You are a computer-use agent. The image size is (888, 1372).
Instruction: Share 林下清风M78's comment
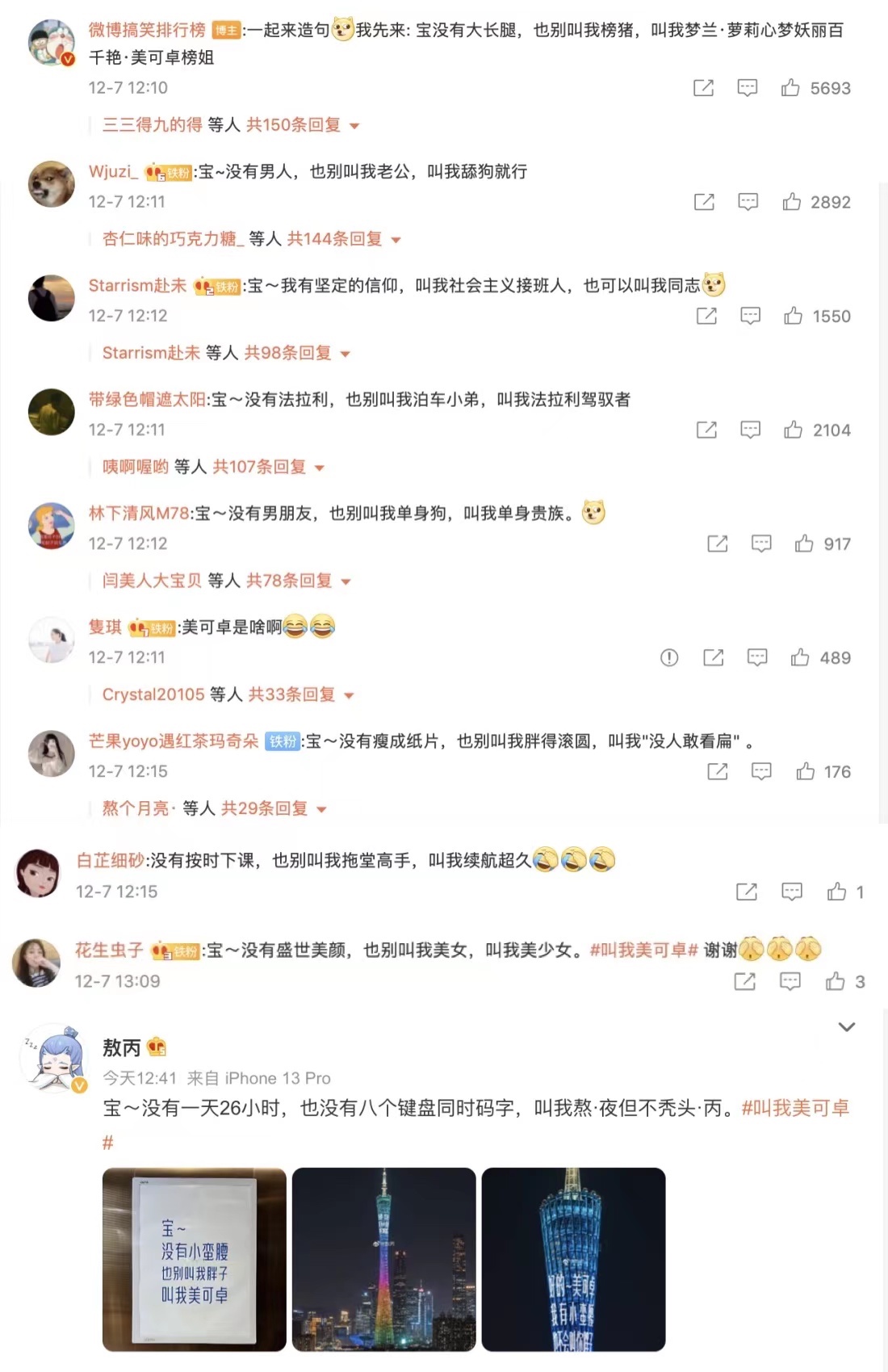pyautogui.click(x=718, y=544)
